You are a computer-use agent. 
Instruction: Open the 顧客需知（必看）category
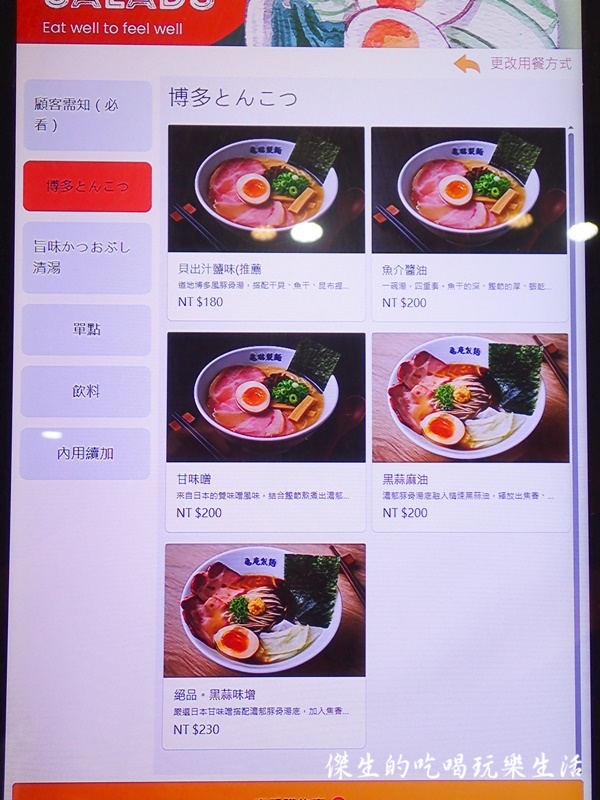(x=88, y=116)
